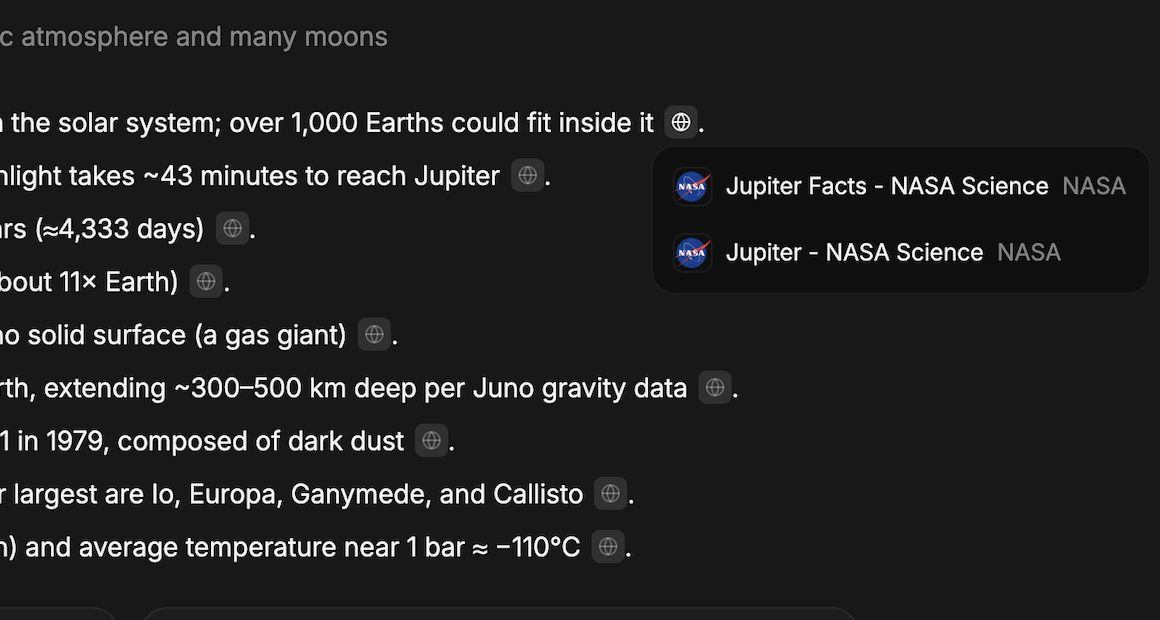Open citation for Io, Europa, Ganymede, Callisto
This screenshot has height=620, width=1160.
point(610,494)
